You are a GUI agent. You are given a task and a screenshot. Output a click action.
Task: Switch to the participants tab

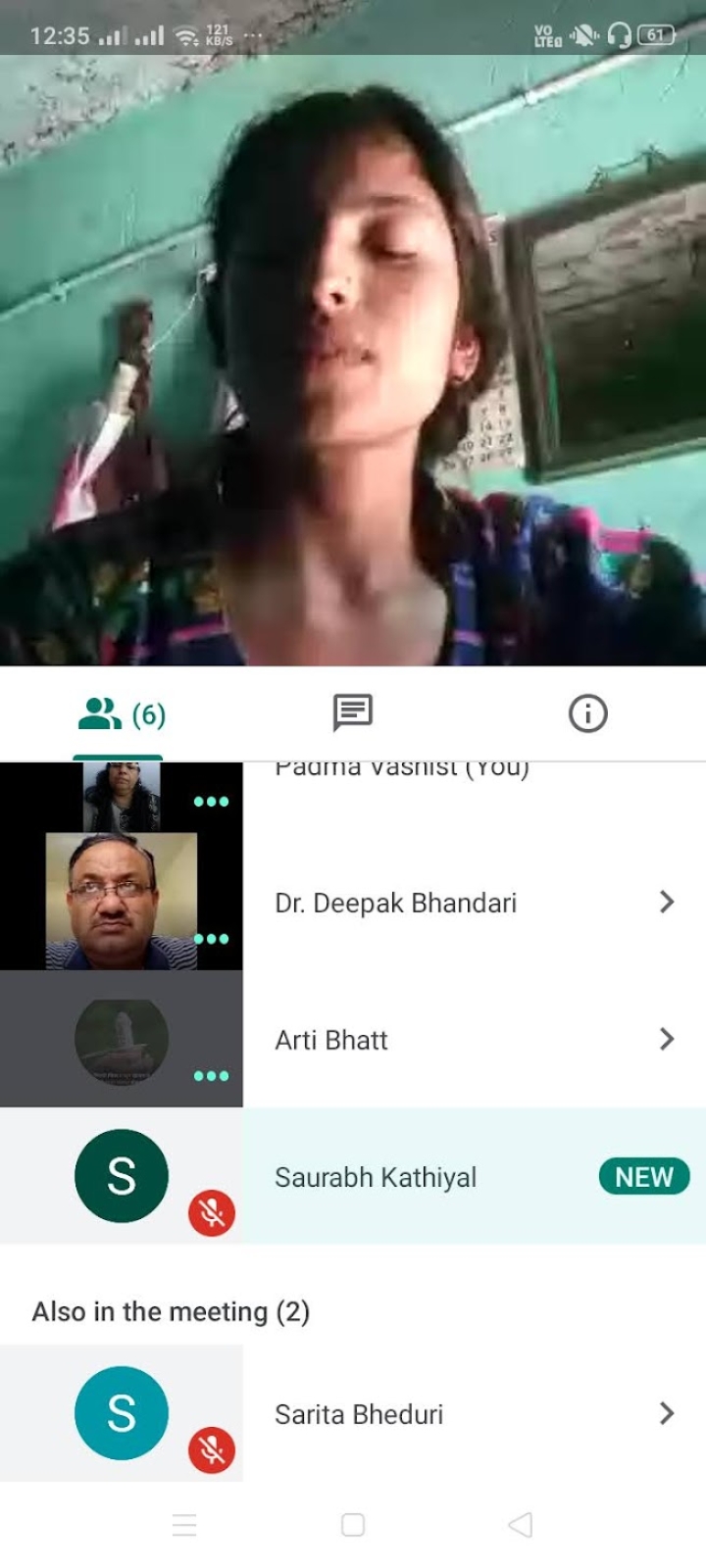[x=120, y=714]
